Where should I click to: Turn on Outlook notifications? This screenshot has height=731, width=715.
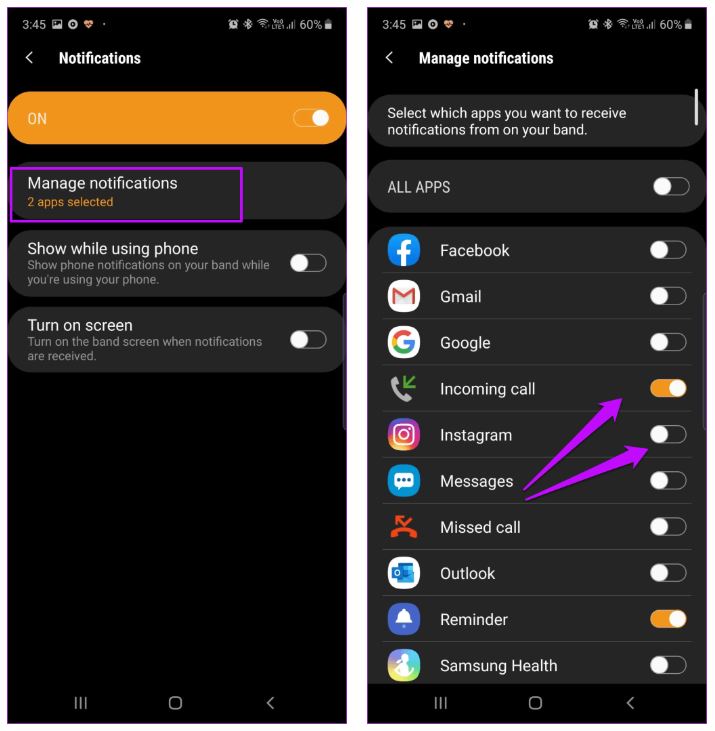pyautogui.click(x=668, y=573)
